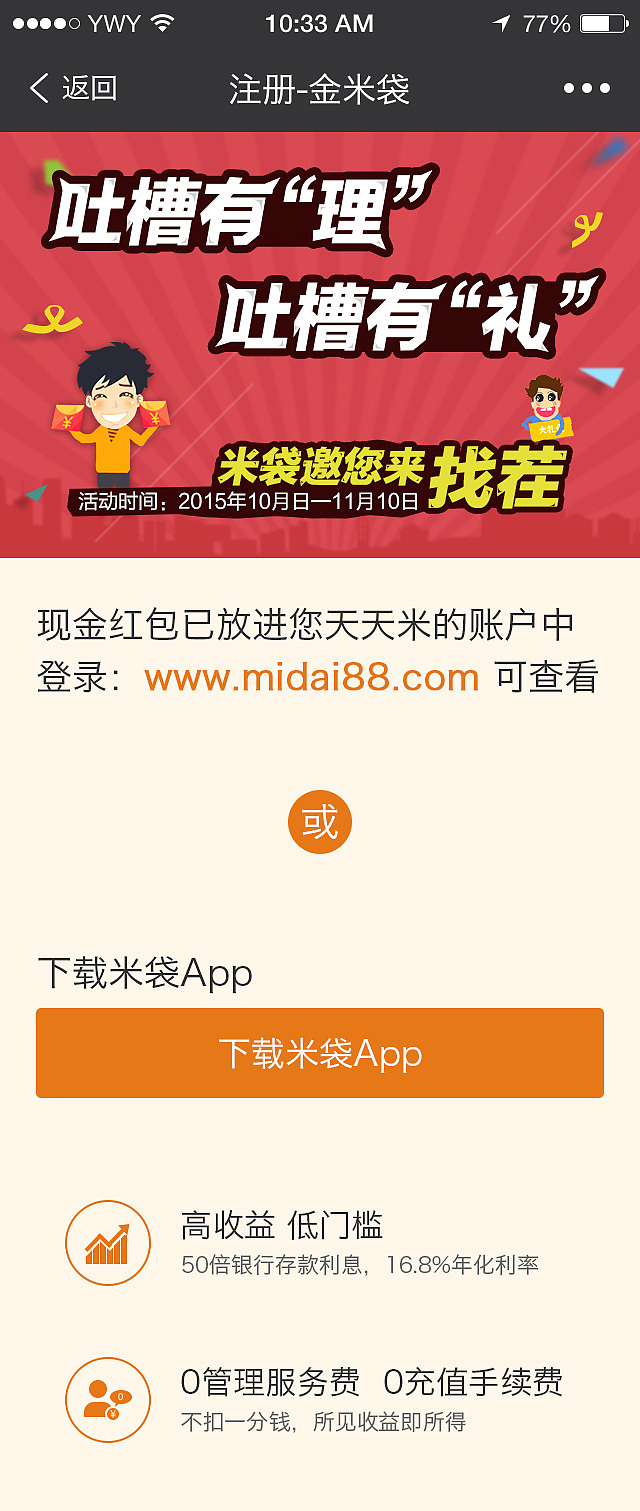Open the three-dot overflow menu
640x1511 pixels.
tap(586, 88)
